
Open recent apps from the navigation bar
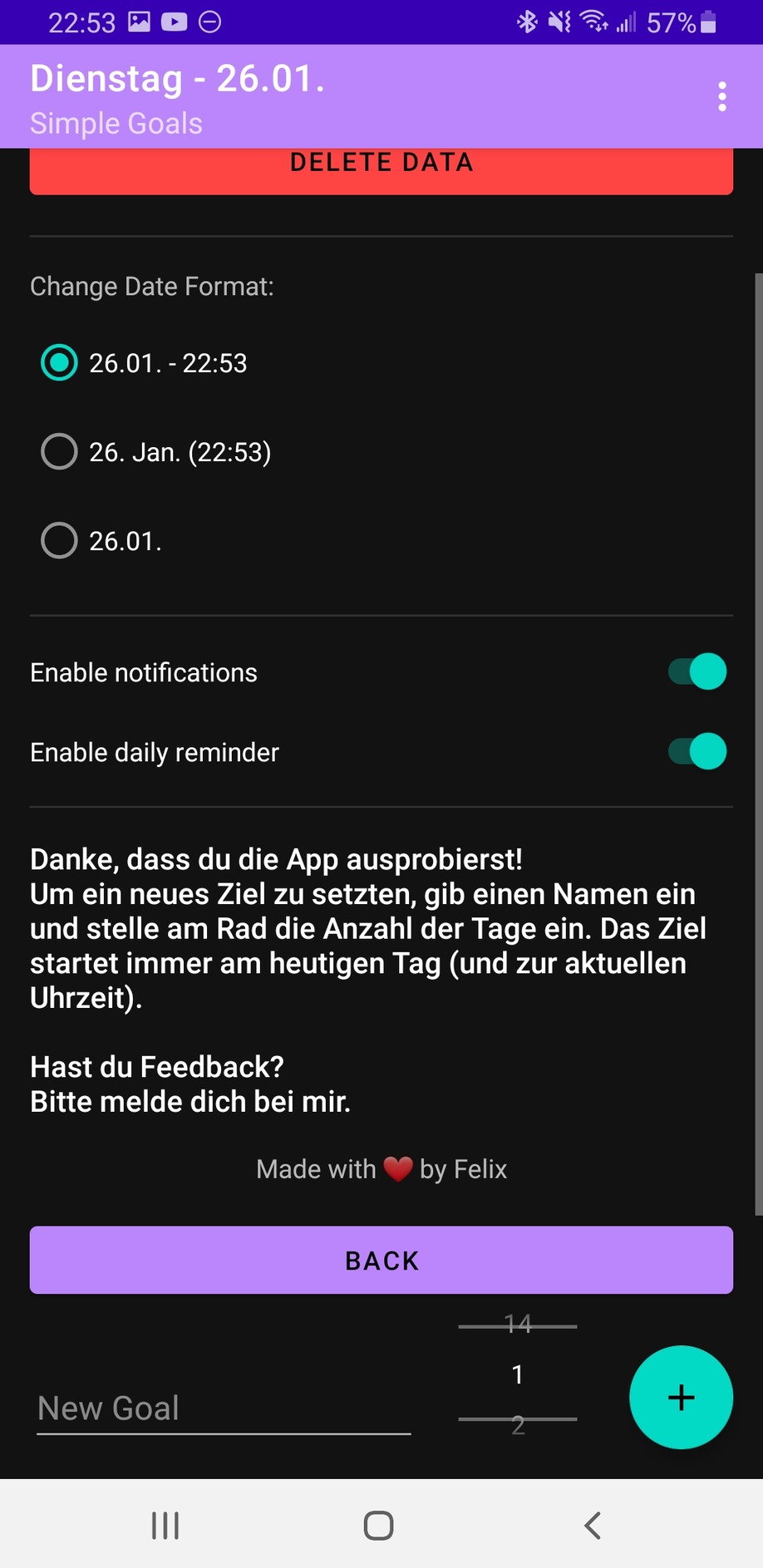pyautogui.click(x=165, y=1525)
